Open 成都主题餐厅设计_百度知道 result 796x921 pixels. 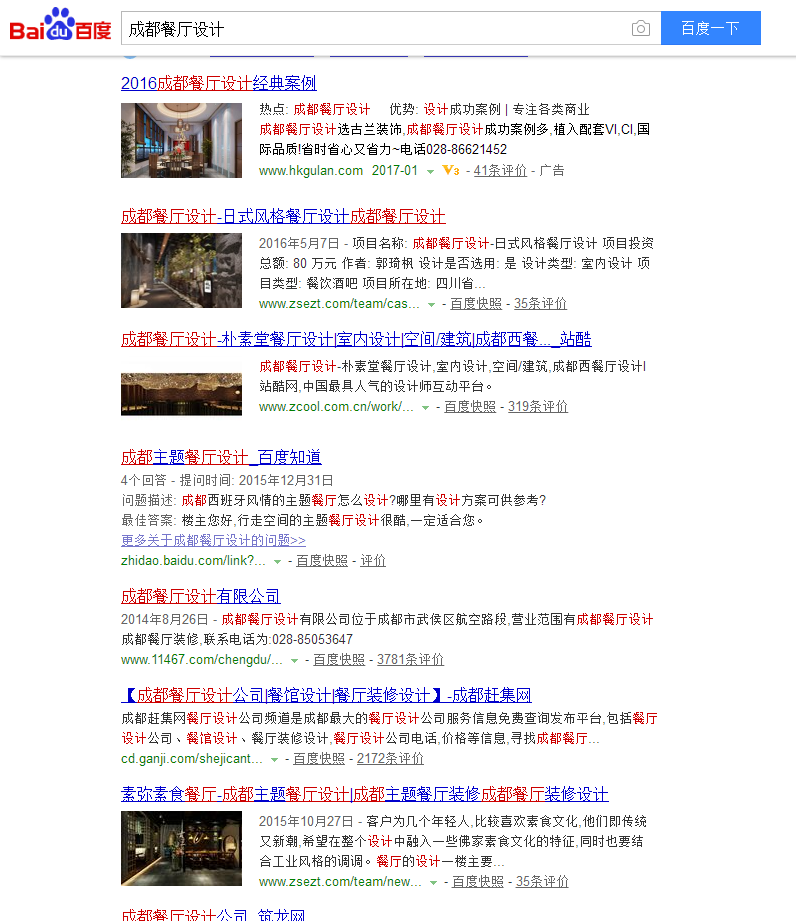(x=221, y=457)
